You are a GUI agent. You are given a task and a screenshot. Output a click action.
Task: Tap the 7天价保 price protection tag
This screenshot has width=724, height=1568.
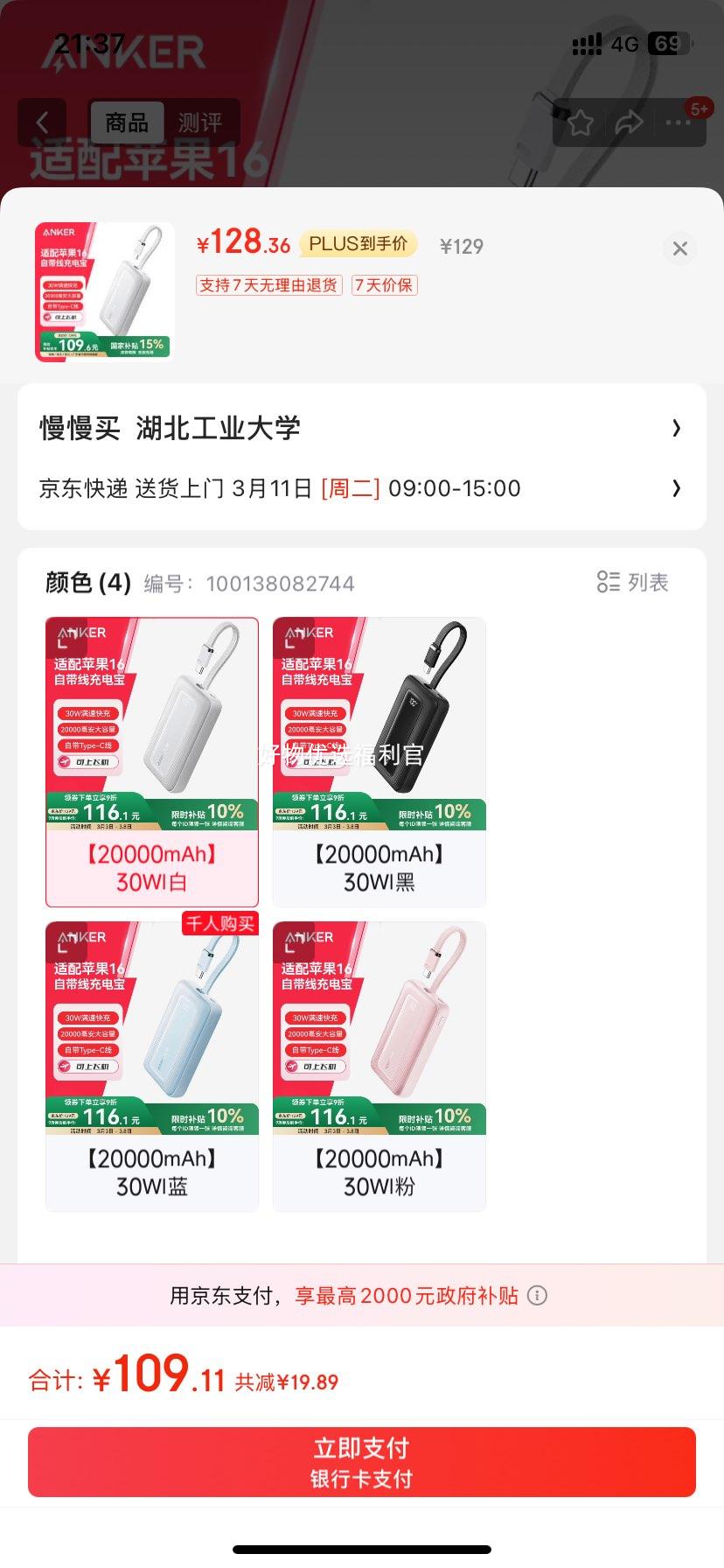click(x=385, y=285)
